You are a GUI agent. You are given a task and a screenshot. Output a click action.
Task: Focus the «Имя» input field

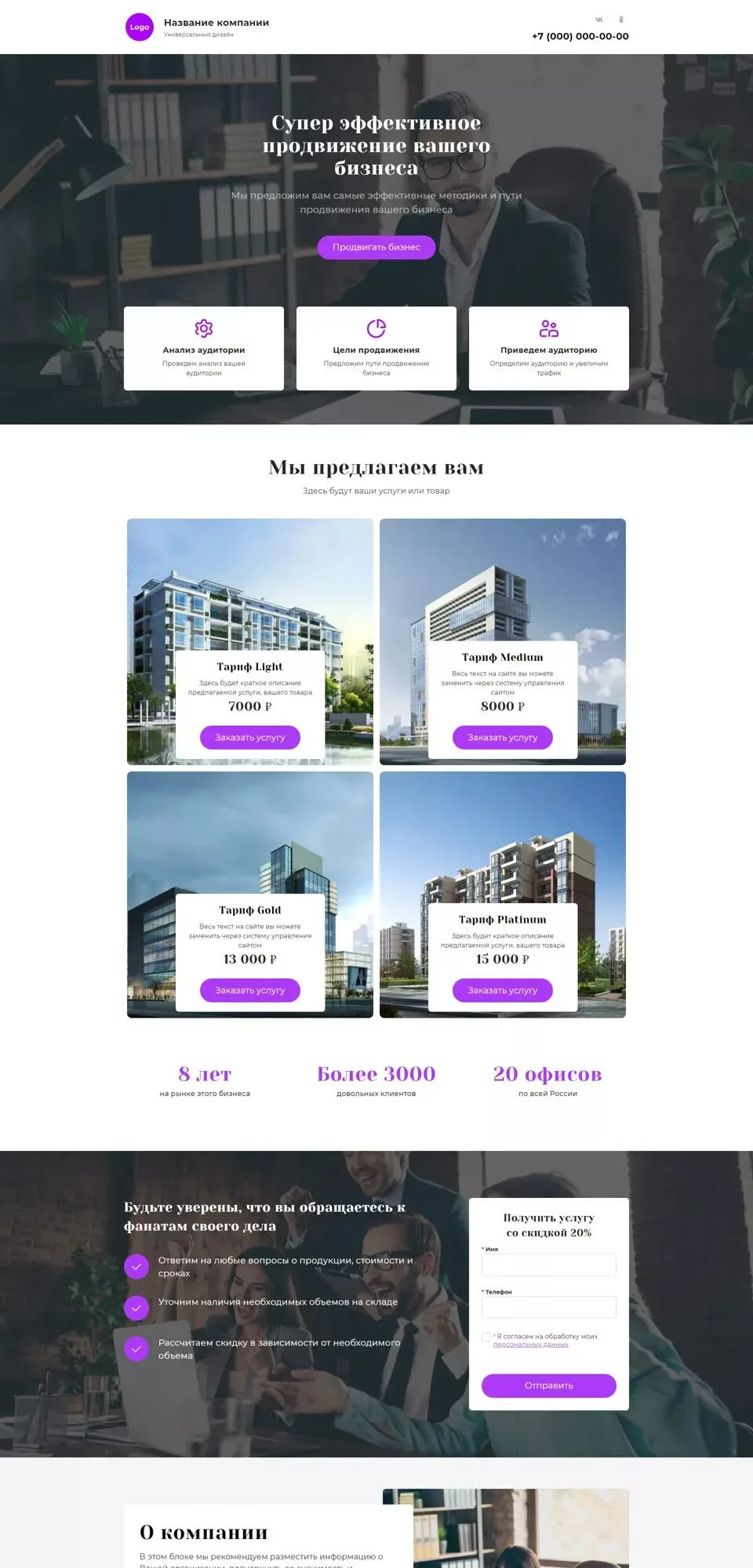click(548, 1265)
